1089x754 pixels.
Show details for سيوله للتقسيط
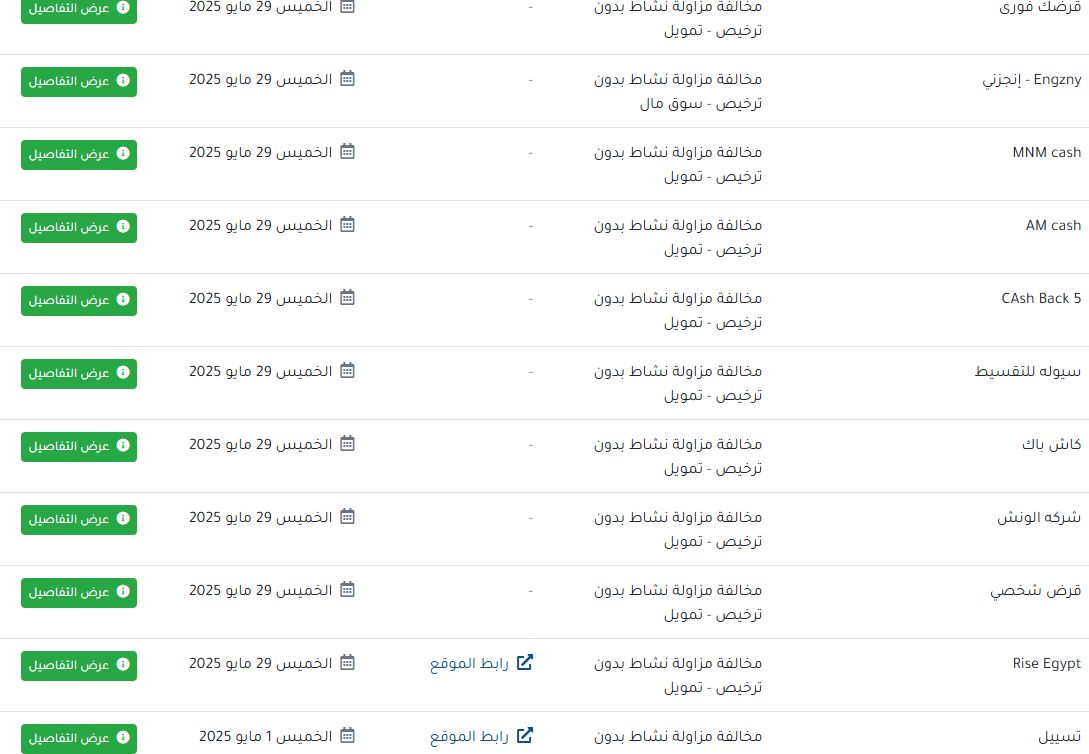(x=79, y=373)
